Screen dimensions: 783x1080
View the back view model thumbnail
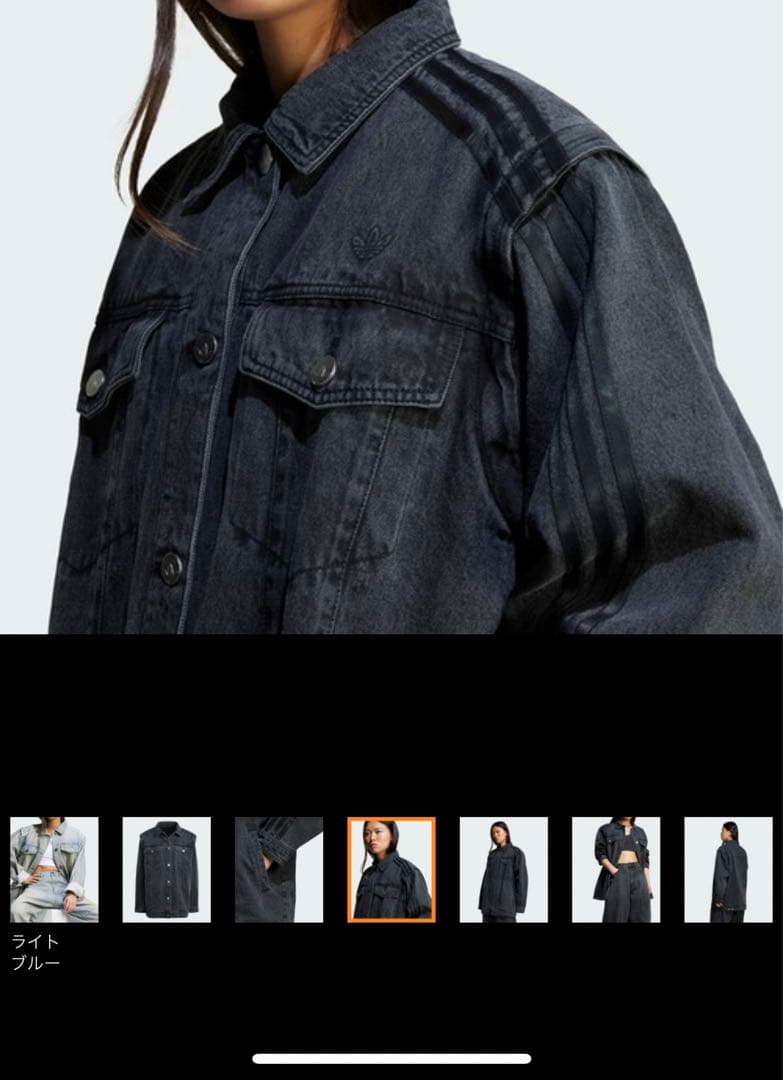click(728, 869)
